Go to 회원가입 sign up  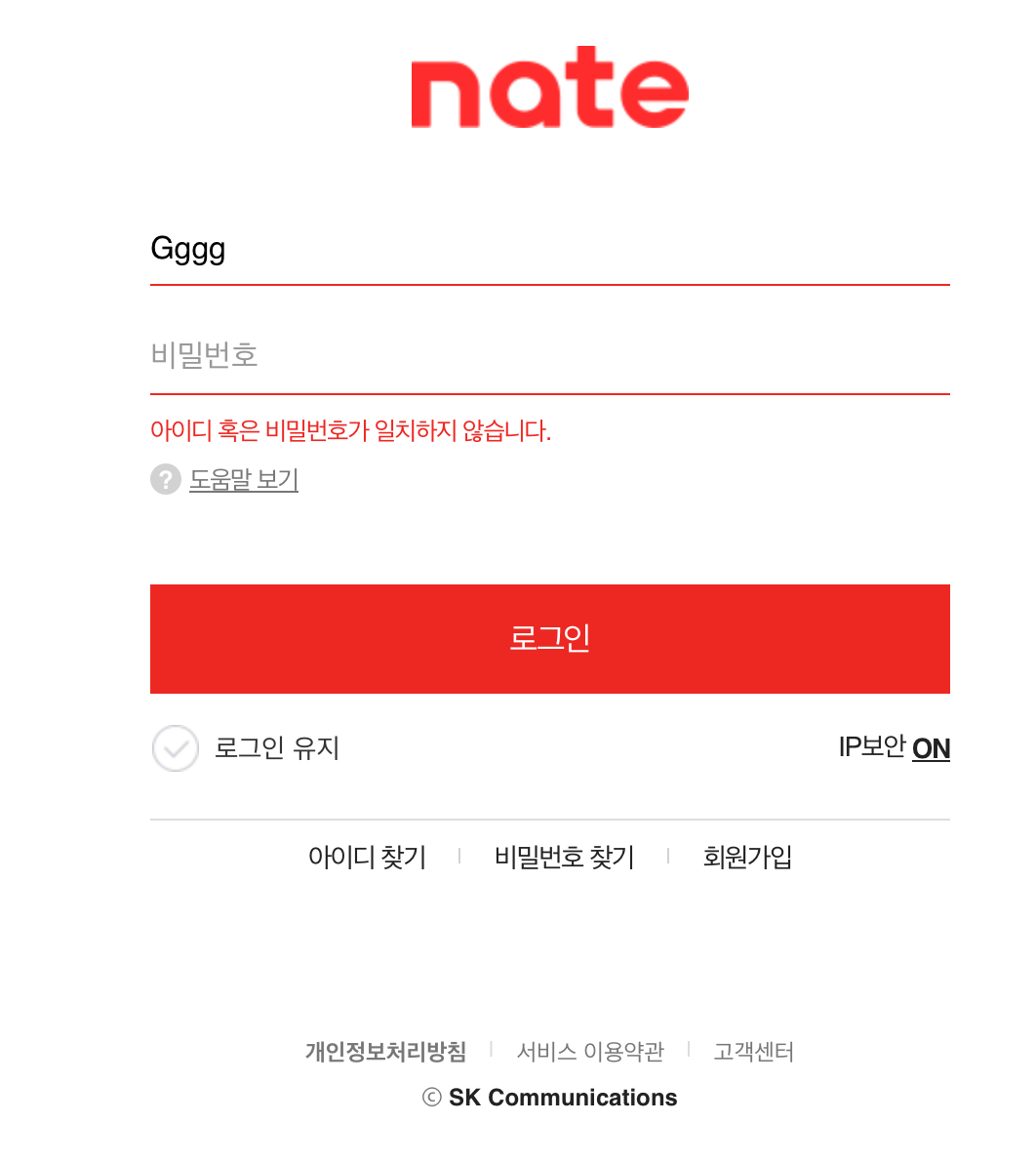(x=747, y=858)
